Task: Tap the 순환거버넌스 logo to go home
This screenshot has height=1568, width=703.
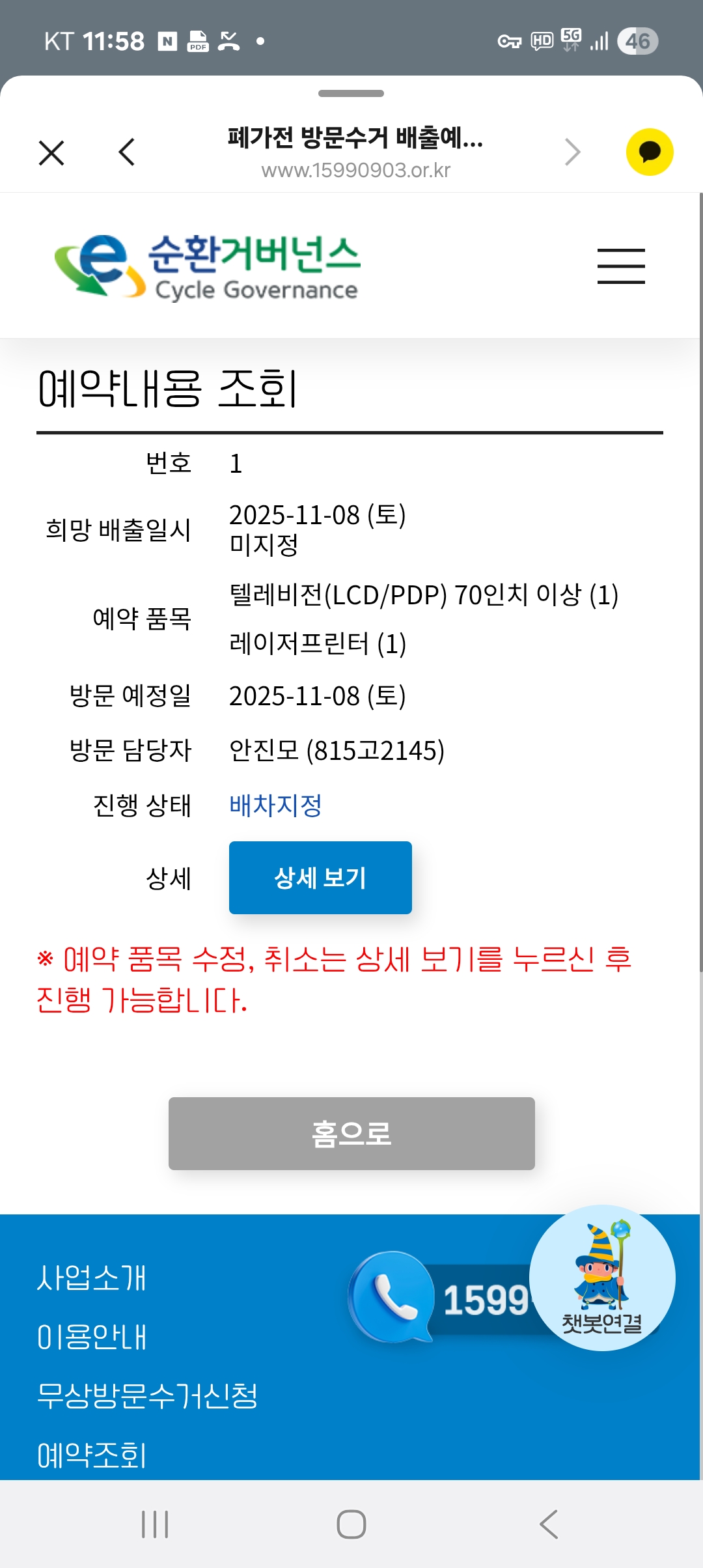Action: 208,267
